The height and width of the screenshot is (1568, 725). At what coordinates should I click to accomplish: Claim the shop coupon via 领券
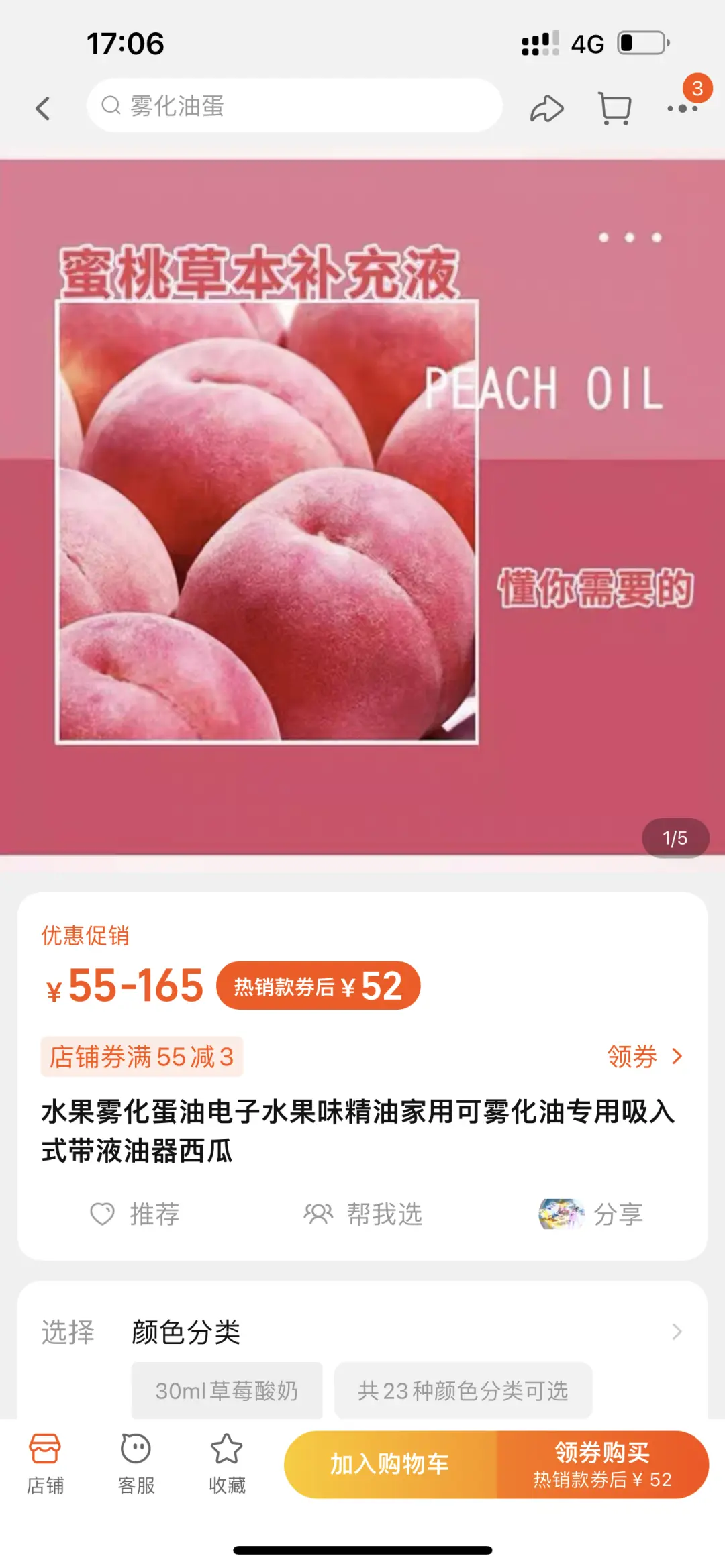click(643, 1057)
